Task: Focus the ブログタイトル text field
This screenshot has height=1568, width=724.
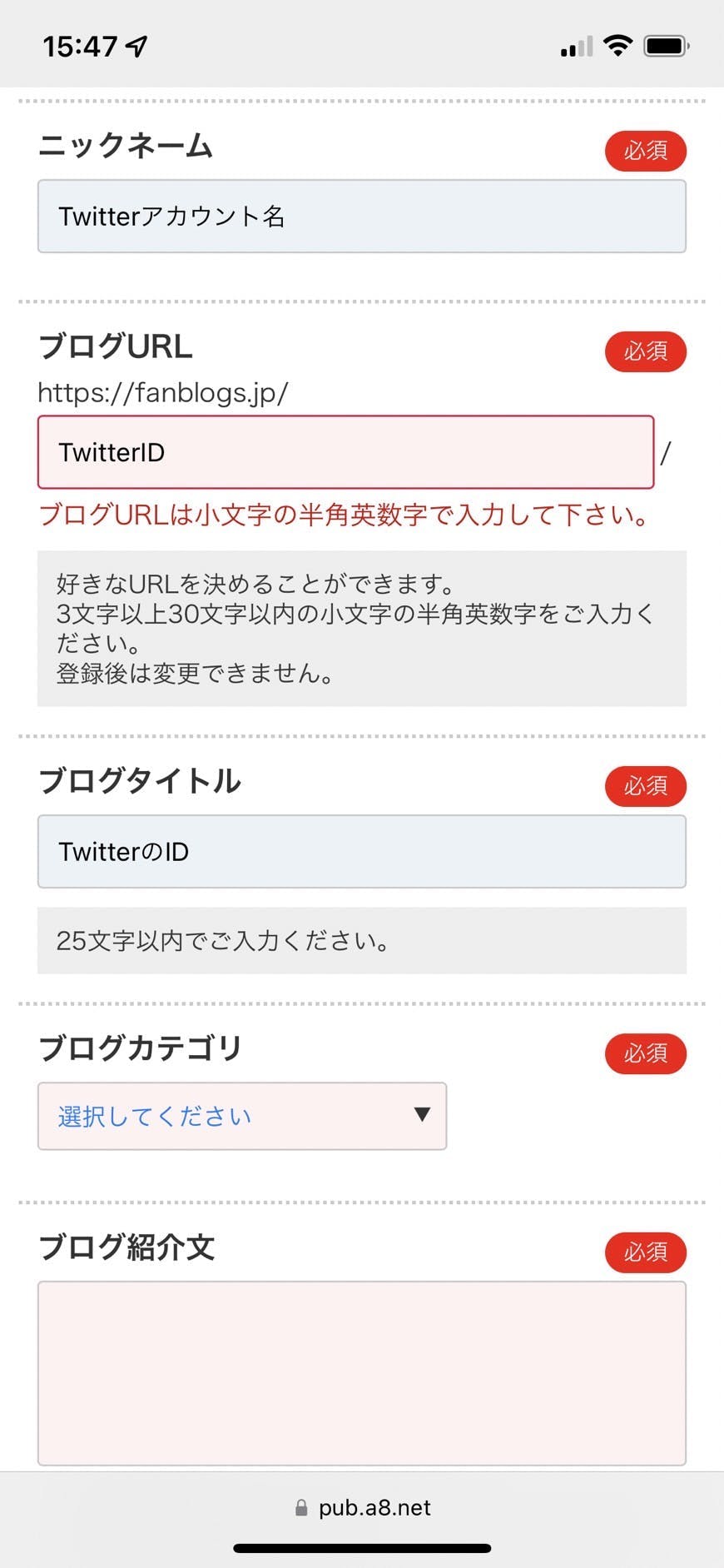Action: [x=361, y=851]
